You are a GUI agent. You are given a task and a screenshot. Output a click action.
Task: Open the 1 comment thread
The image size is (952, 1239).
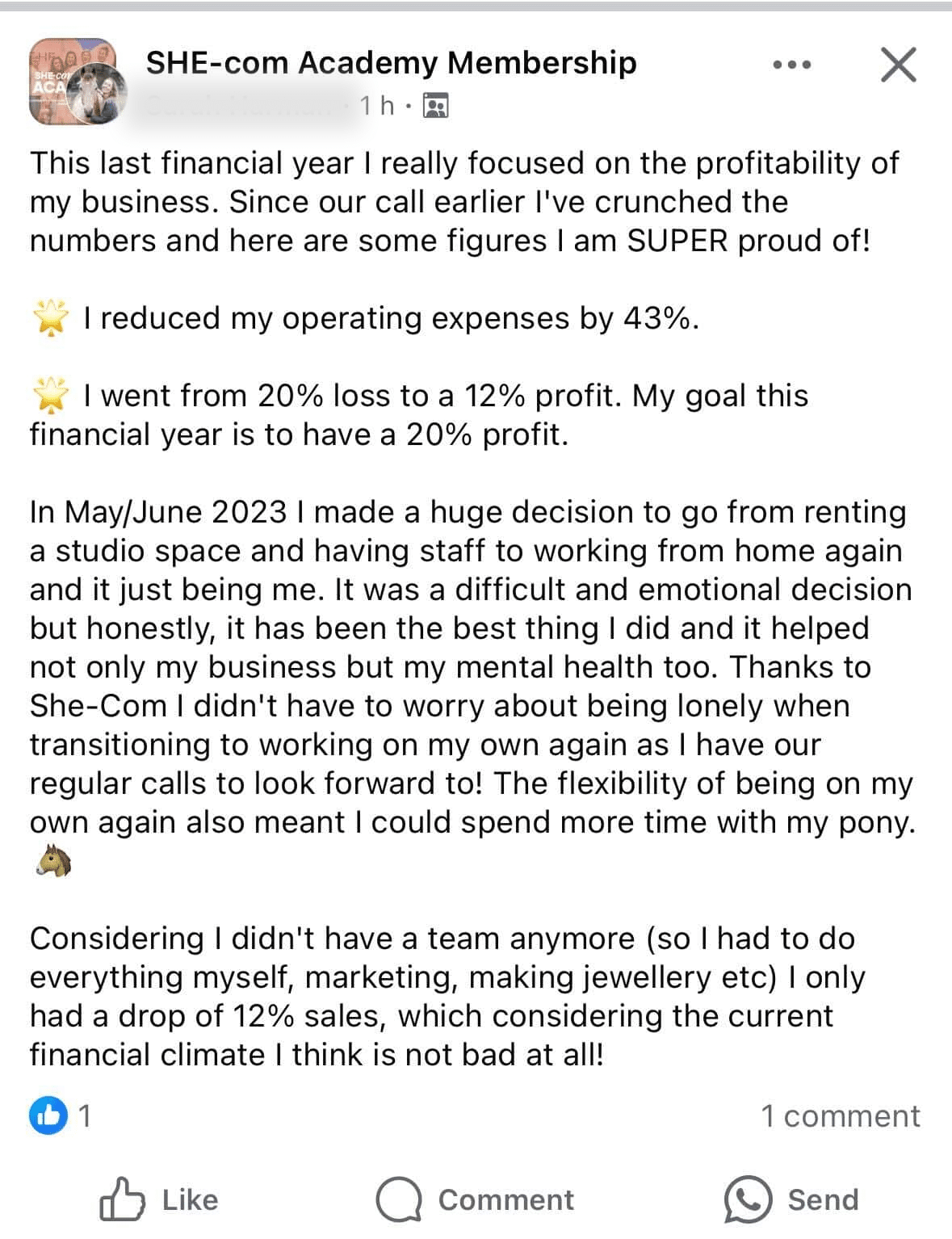pos(840,1115)
